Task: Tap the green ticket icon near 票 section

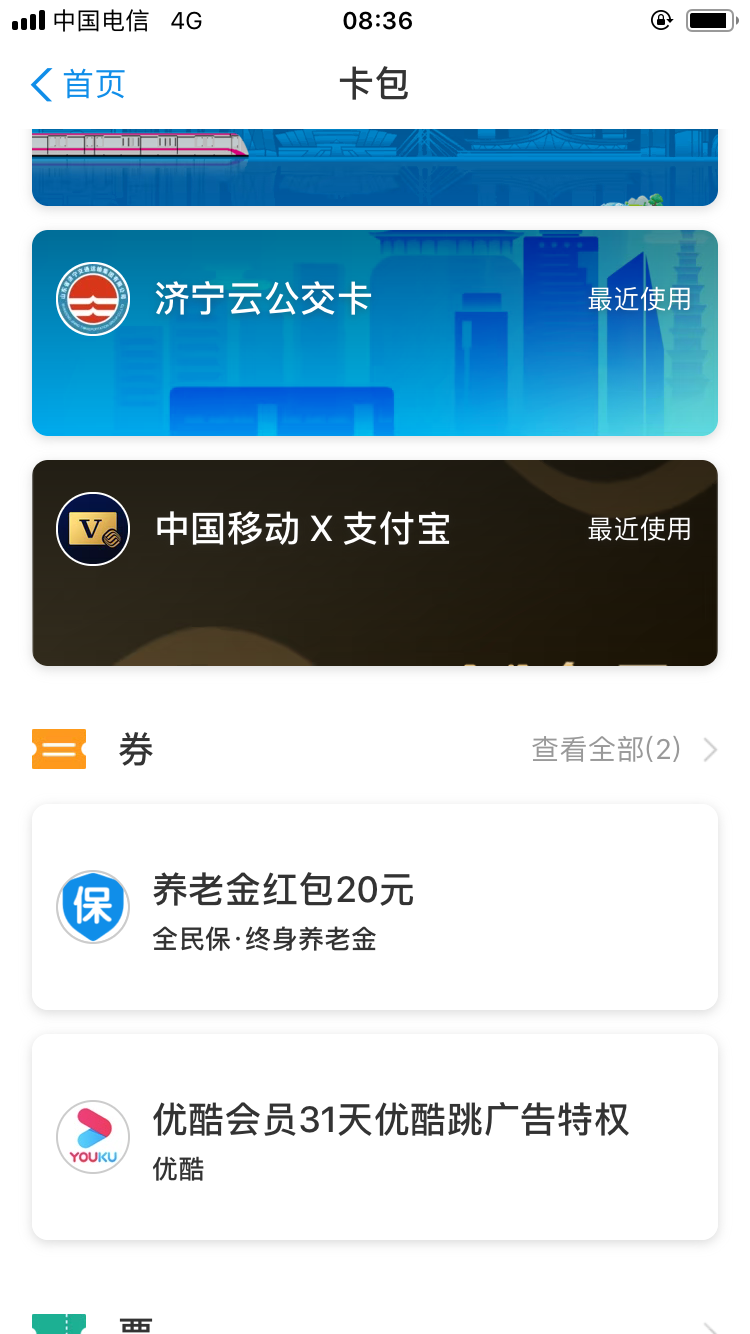Action: [58, 1322]
